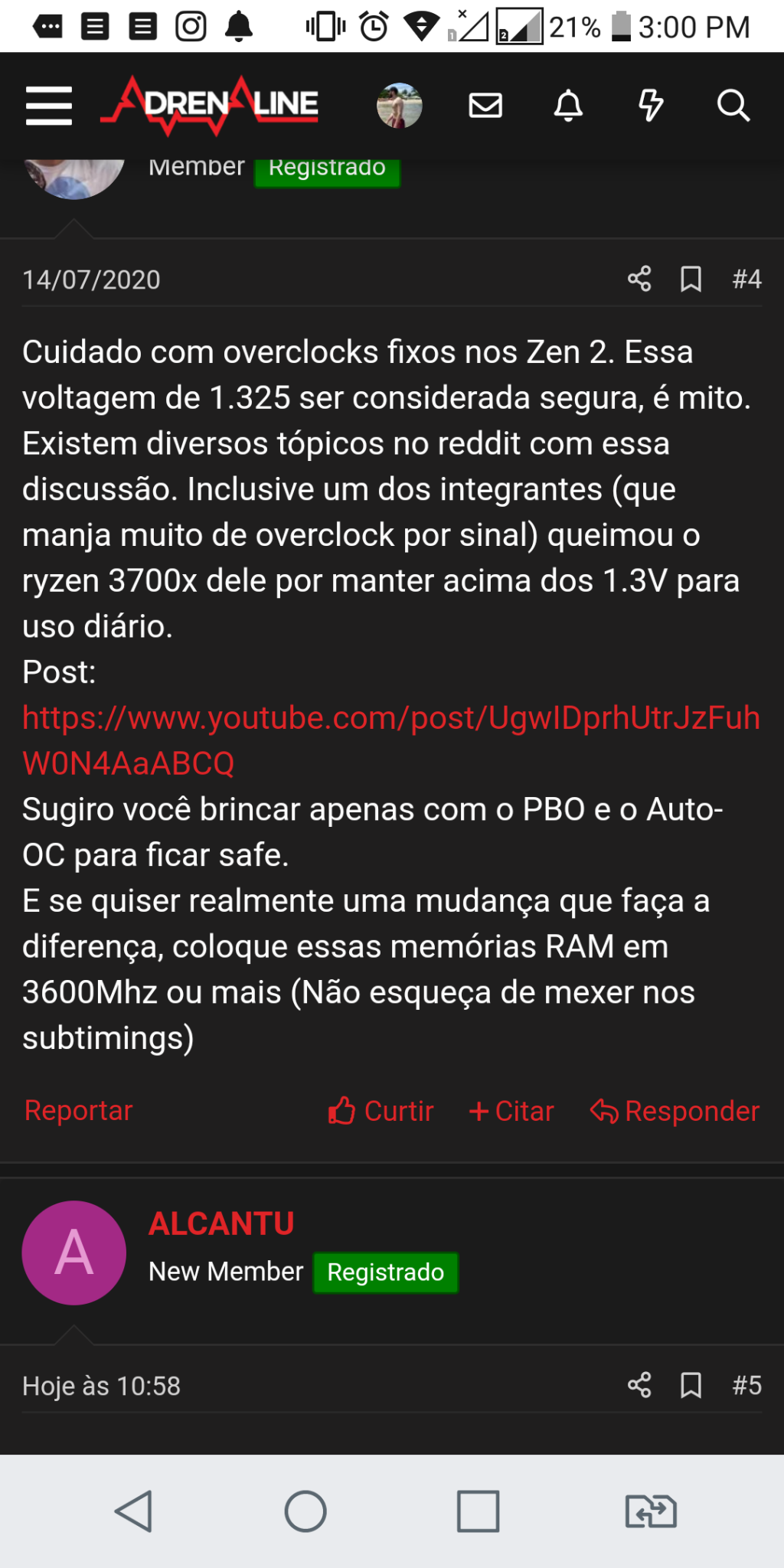Viewport: 784px width, 1568px height.
Task: Bookmark post #4
Action: tap(691, 279)
